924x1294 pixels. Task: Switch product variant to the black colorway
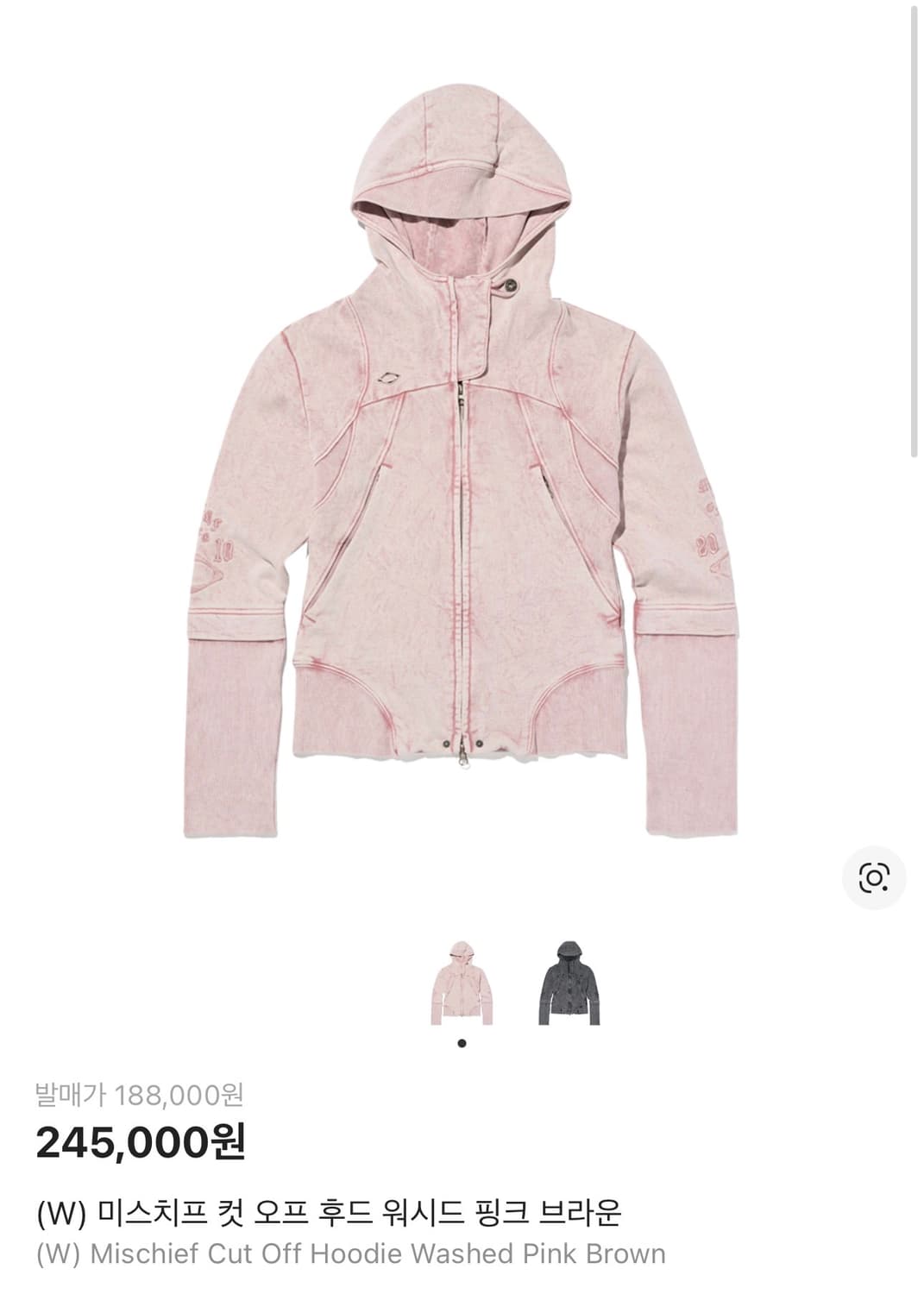pos(575,983)
